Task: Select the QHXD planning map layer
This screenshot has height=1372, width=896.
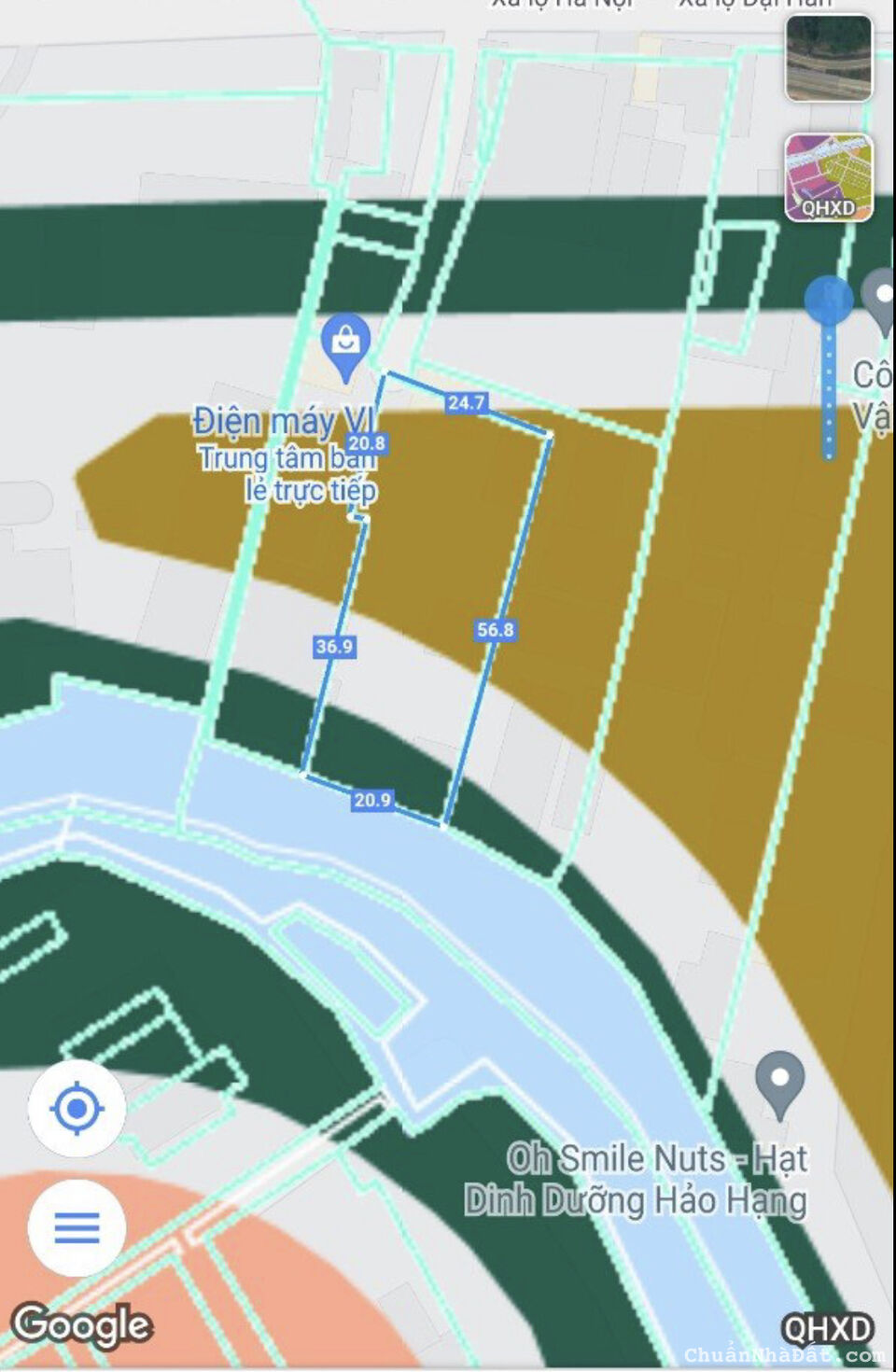Action: 828,177
